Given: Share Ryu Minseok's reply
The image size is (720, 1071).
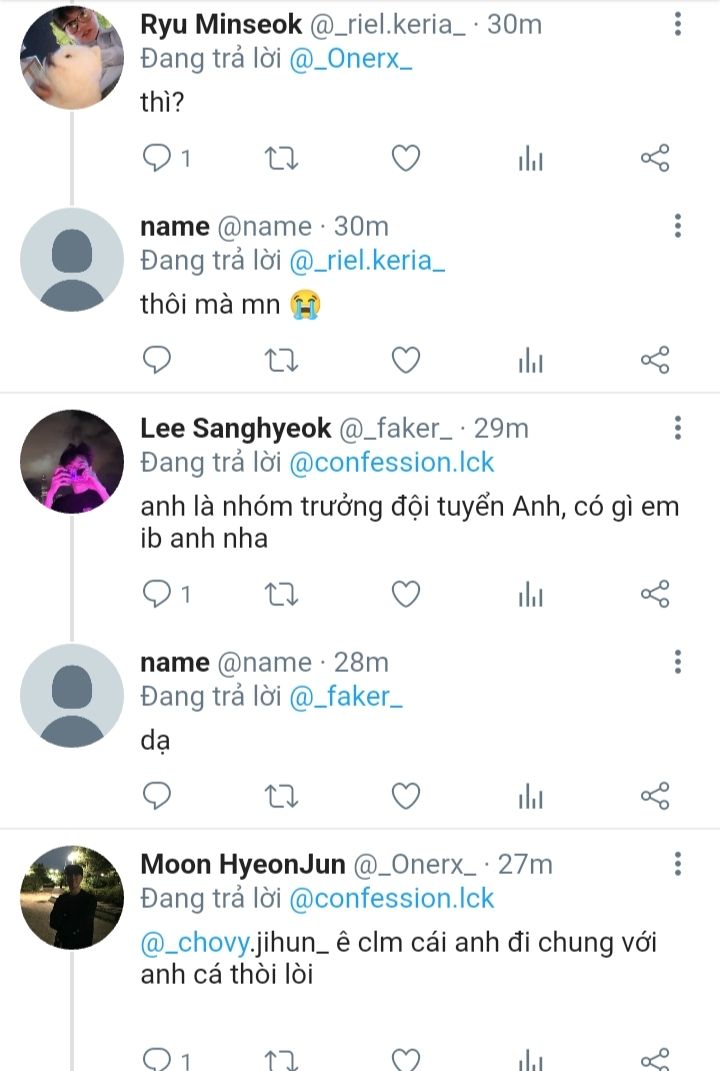Looking at the screenshot, I should point(654,158).
